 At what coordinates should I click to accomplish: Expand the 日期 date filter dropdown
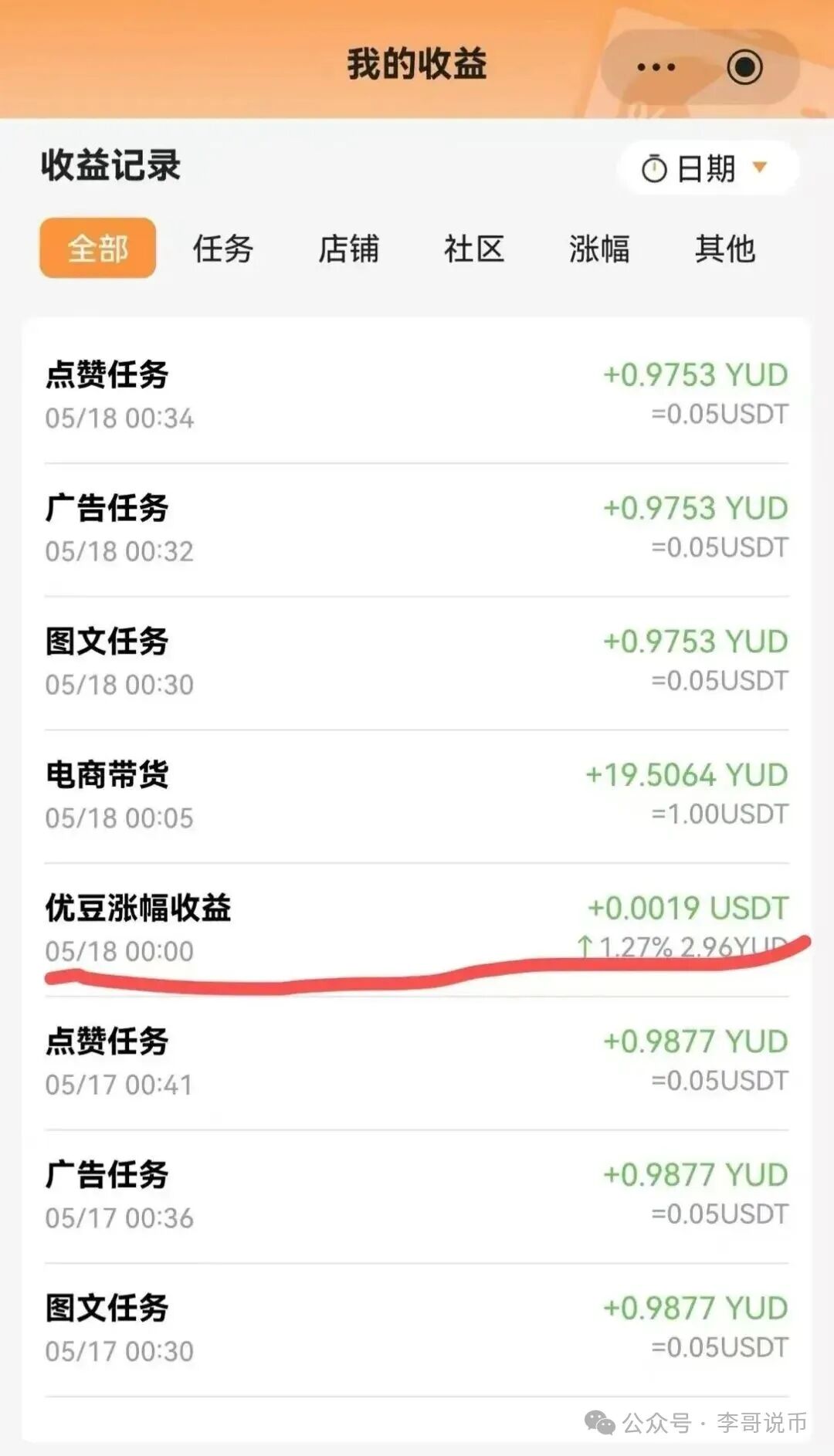(707, 167)
